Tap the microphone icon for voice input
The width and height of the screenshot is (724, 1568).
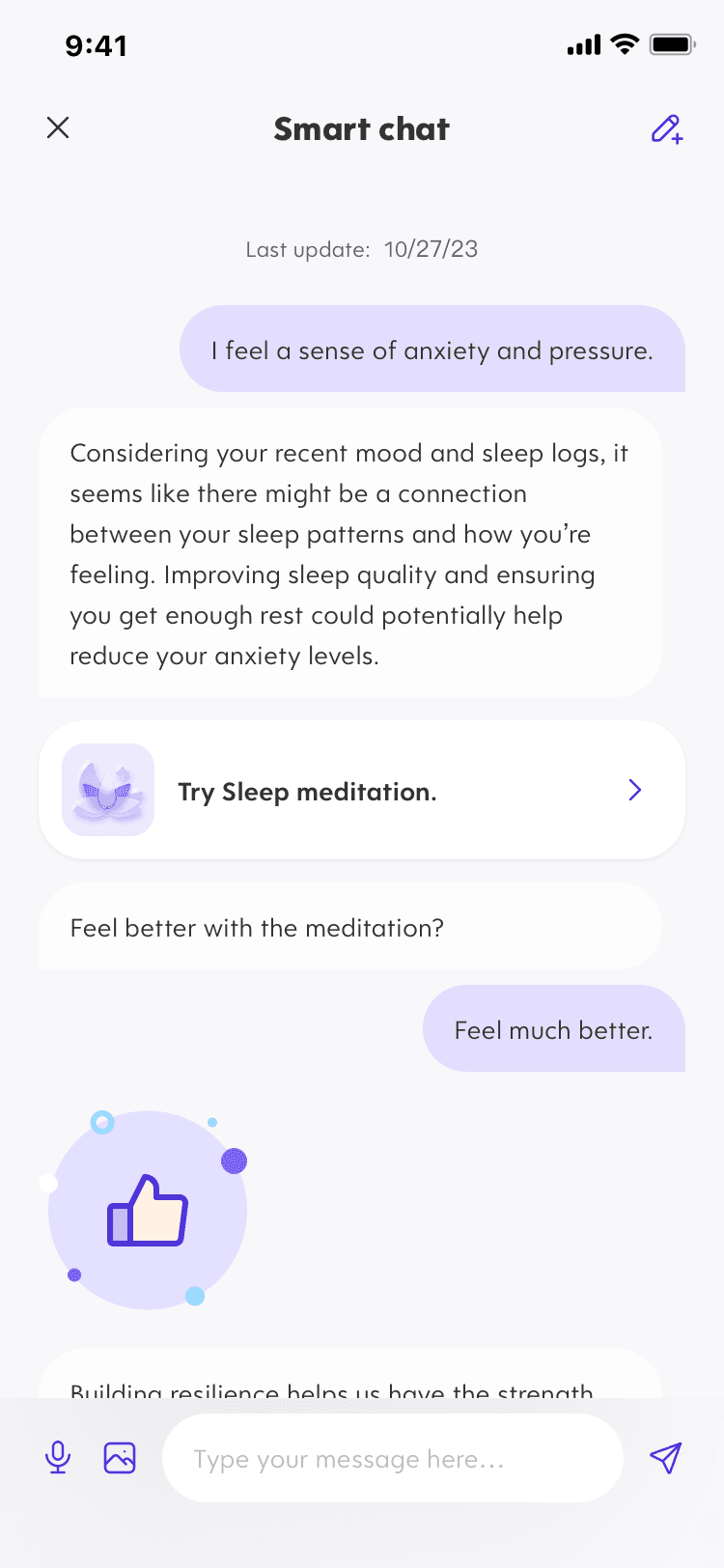[x=58, y=1457]
